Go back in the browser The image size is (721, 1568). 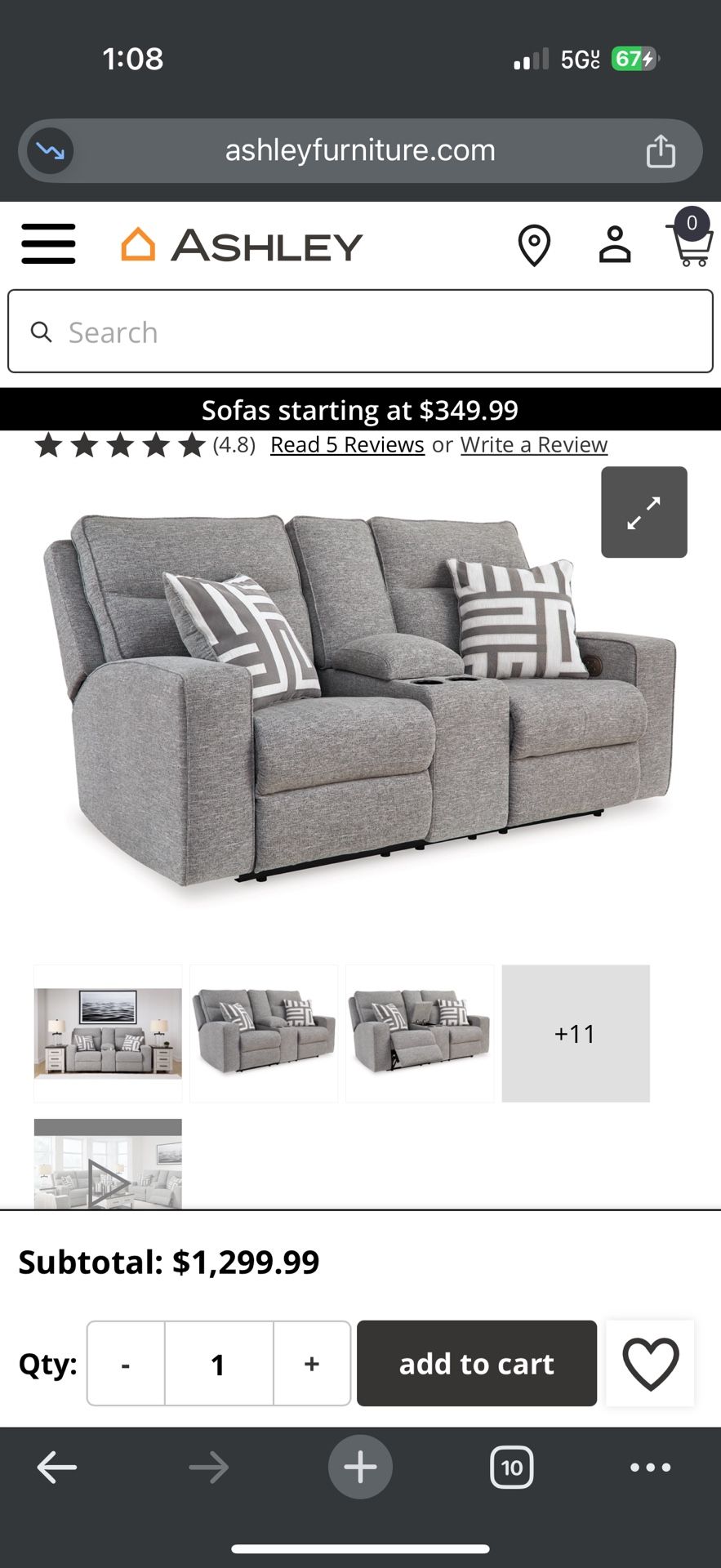click(57, 1468)
